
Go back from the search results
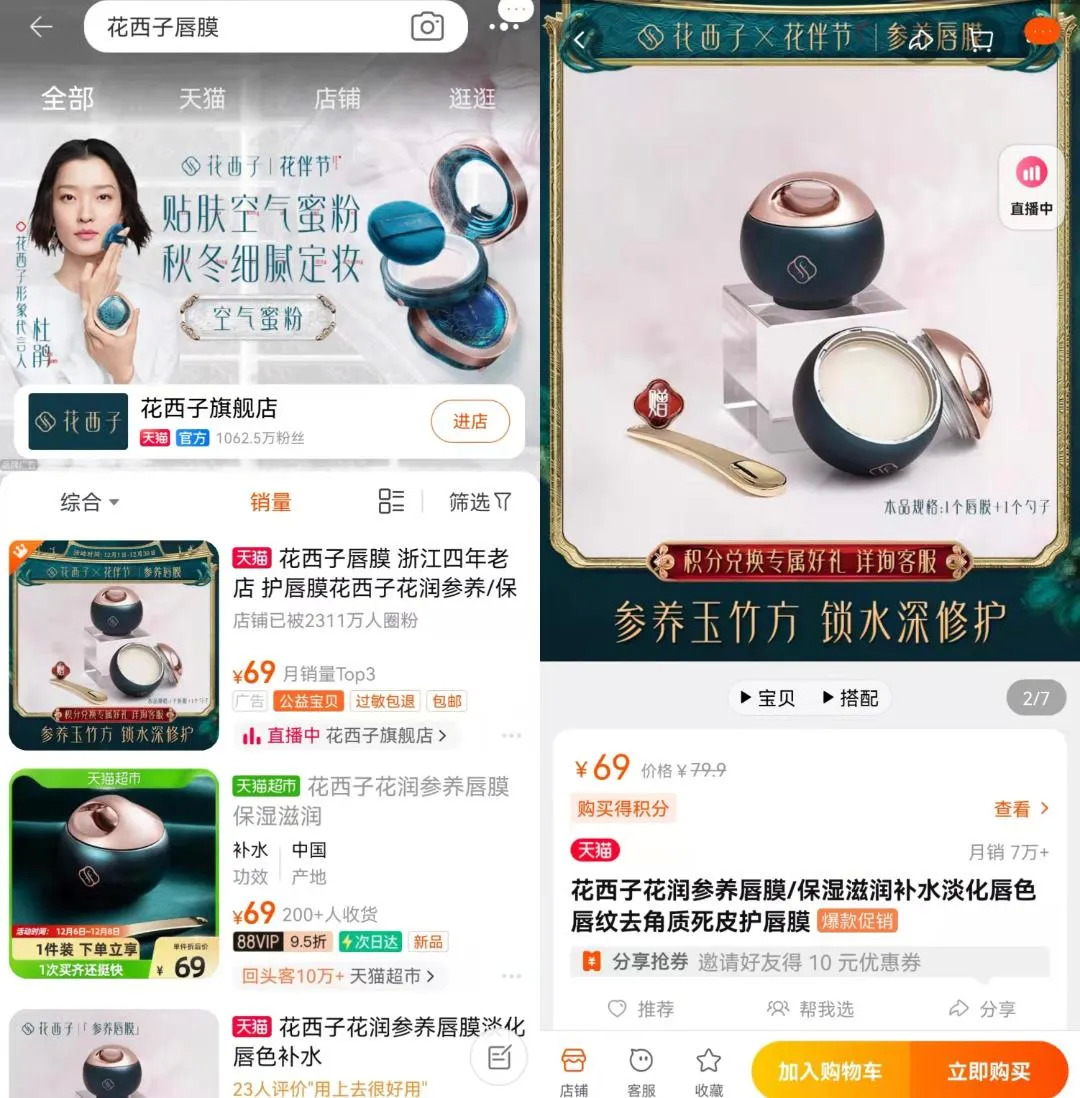pyautogui.click(x=40, y=27)
